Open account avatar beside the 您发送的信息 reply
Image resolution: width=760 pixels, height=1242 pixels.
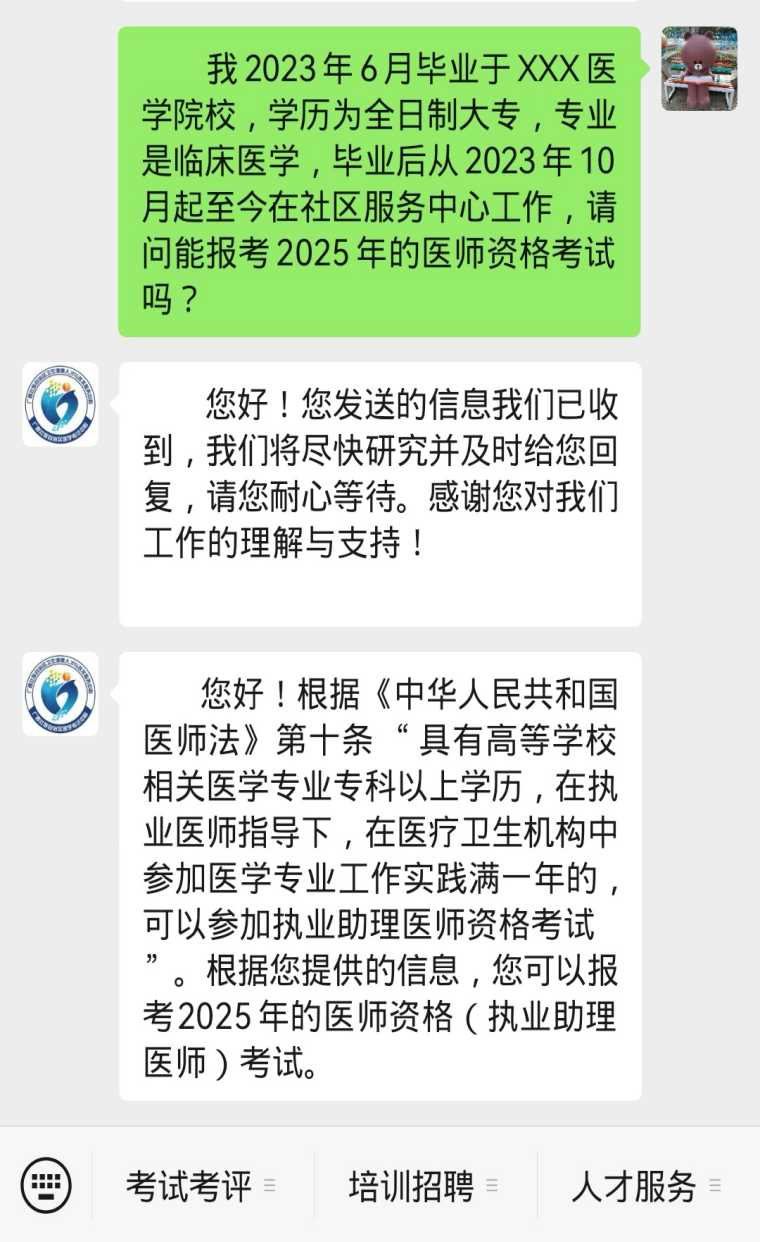pyautogui.click(x=60, y=404)
